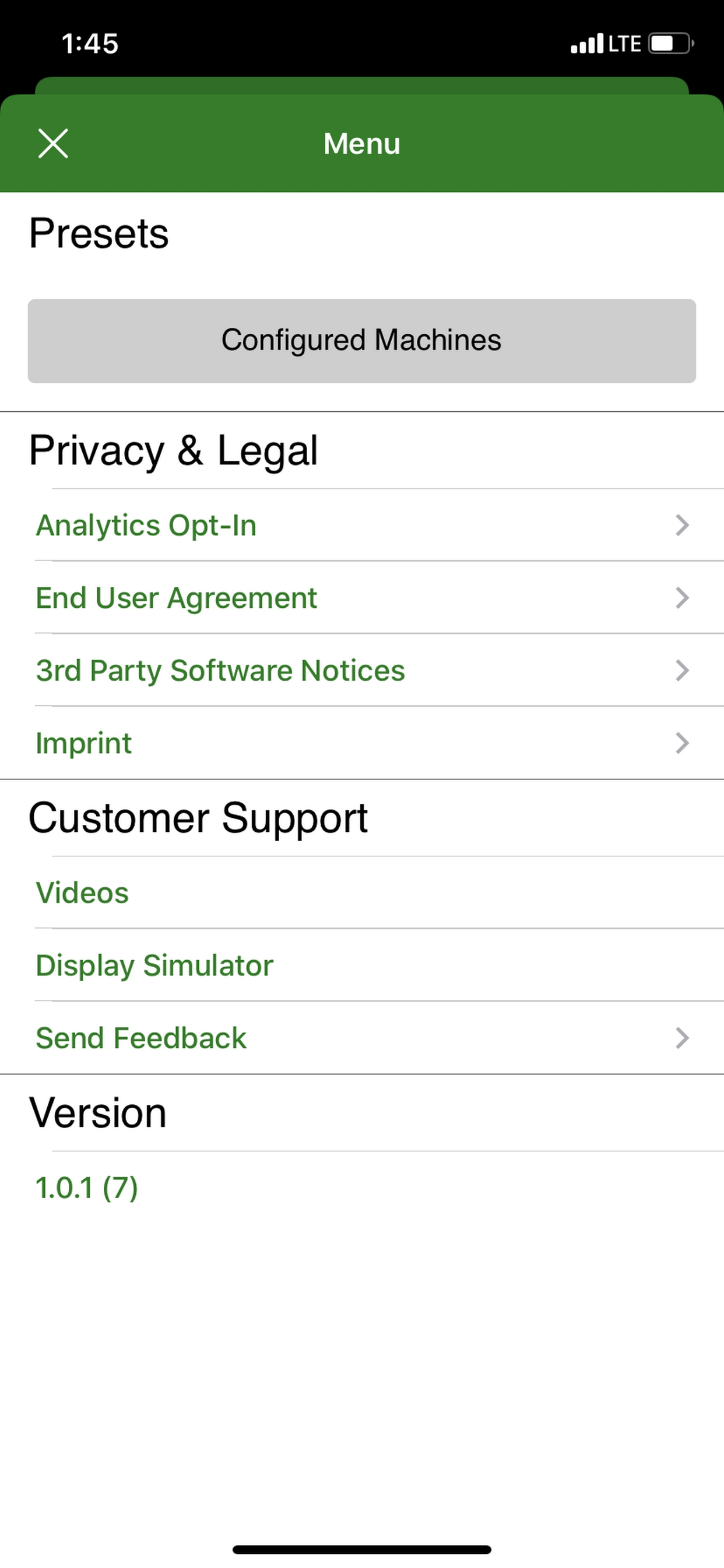The height and width of the screenshot is (1568, 724).
Task: Expand the Imprint row chevron
Action: coord(681,743)
